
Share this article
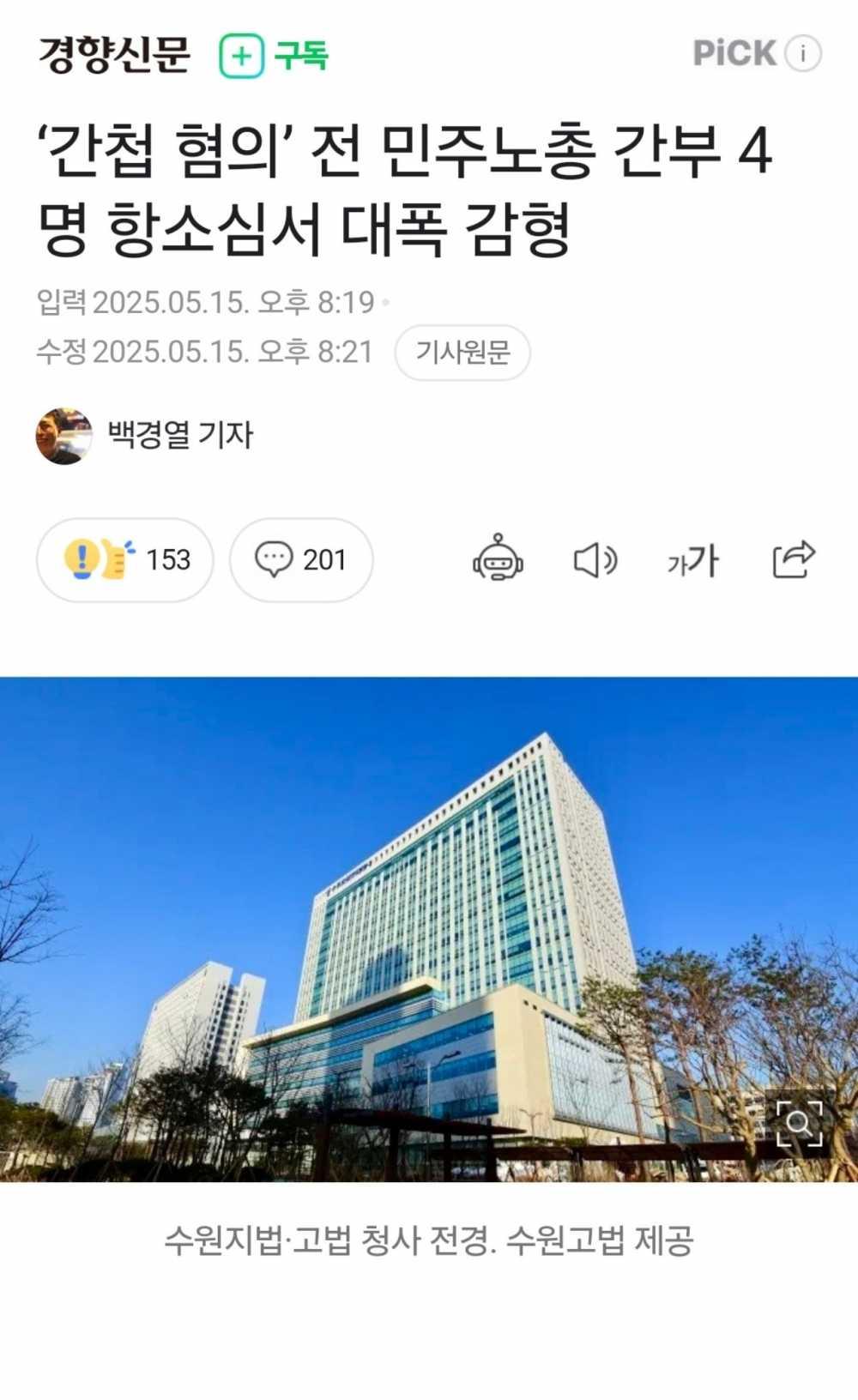(794, 559)
